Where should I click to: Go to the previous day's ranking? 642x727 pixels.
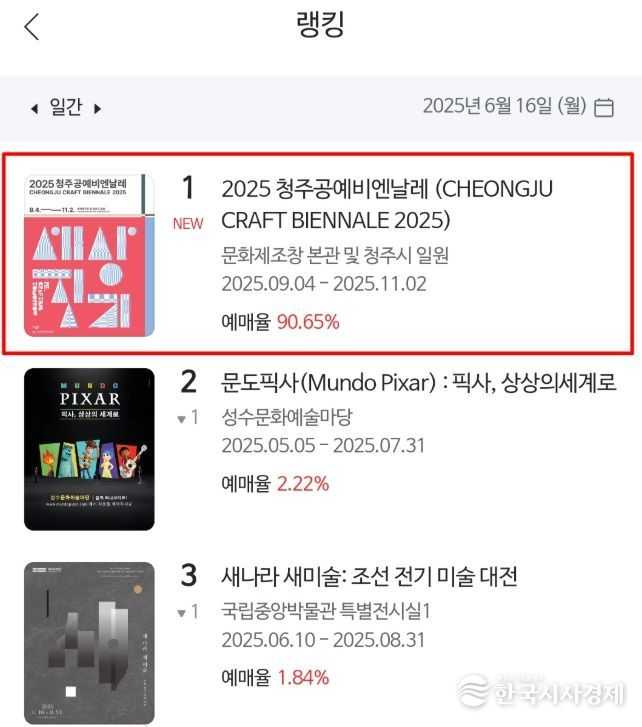[35, 108]
